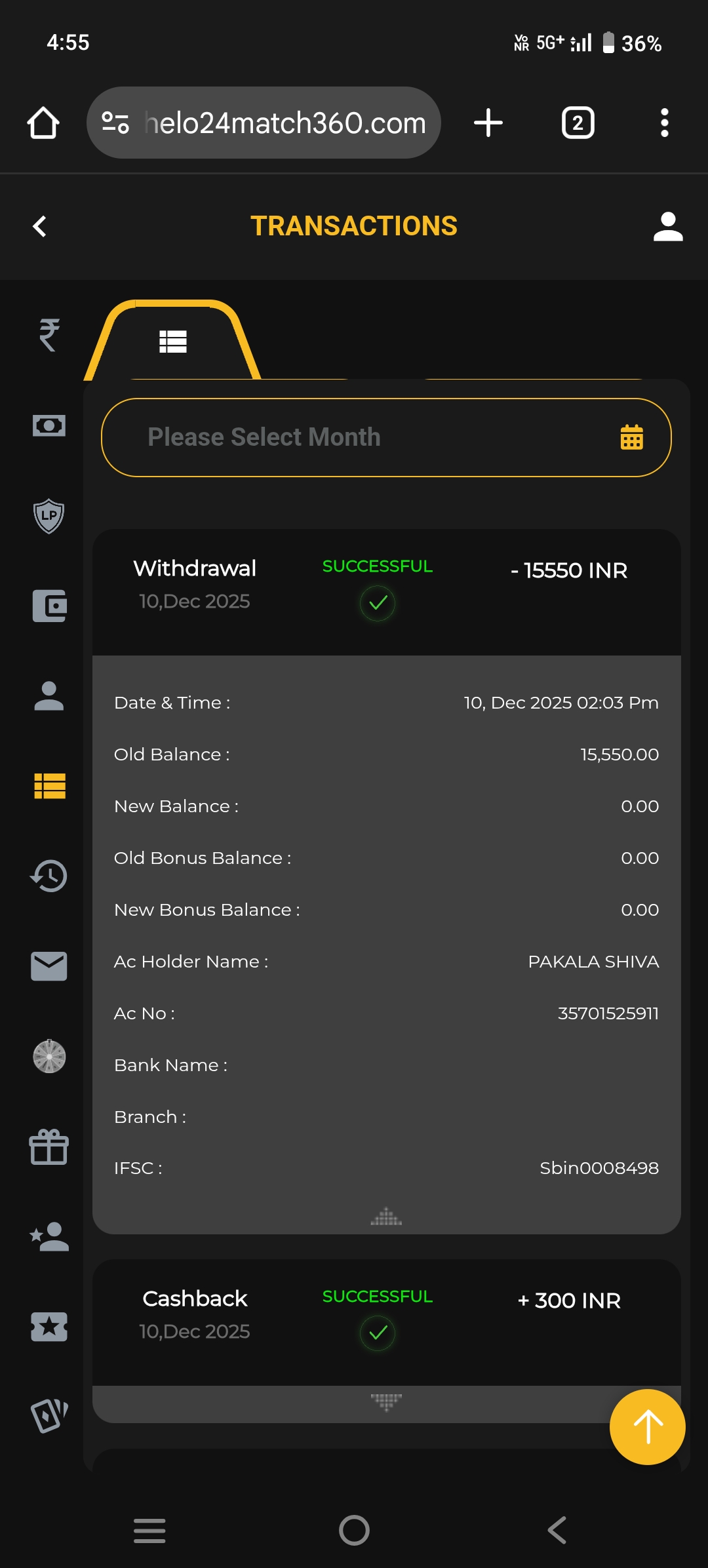
Task: Open the browser's overflow menu
Action: click(664, 123)
